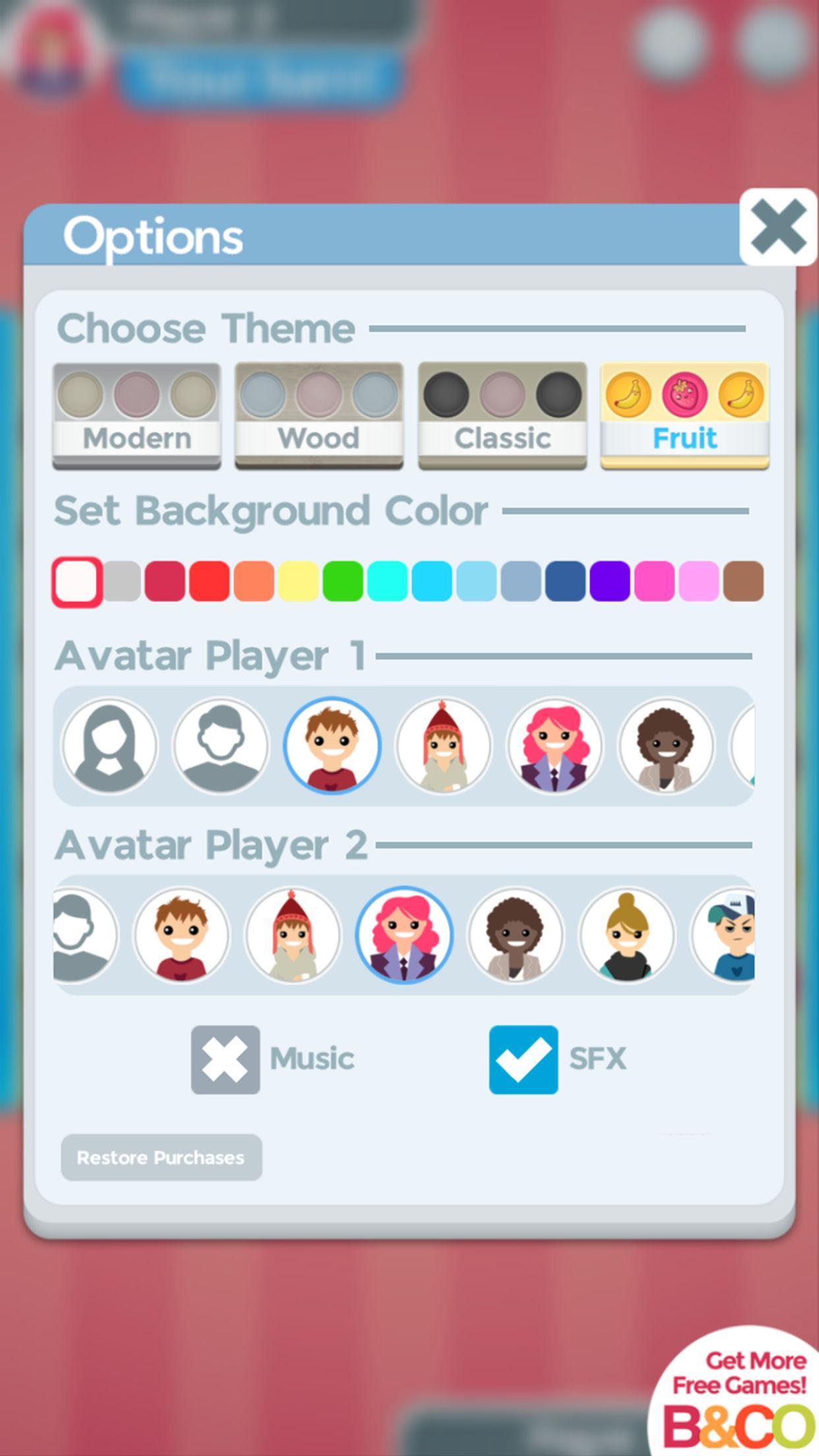This screenshot has height=1456, width=819.
Task: Pick the female silhouette avatar for Player 1
Action: [x=109, y=745]
